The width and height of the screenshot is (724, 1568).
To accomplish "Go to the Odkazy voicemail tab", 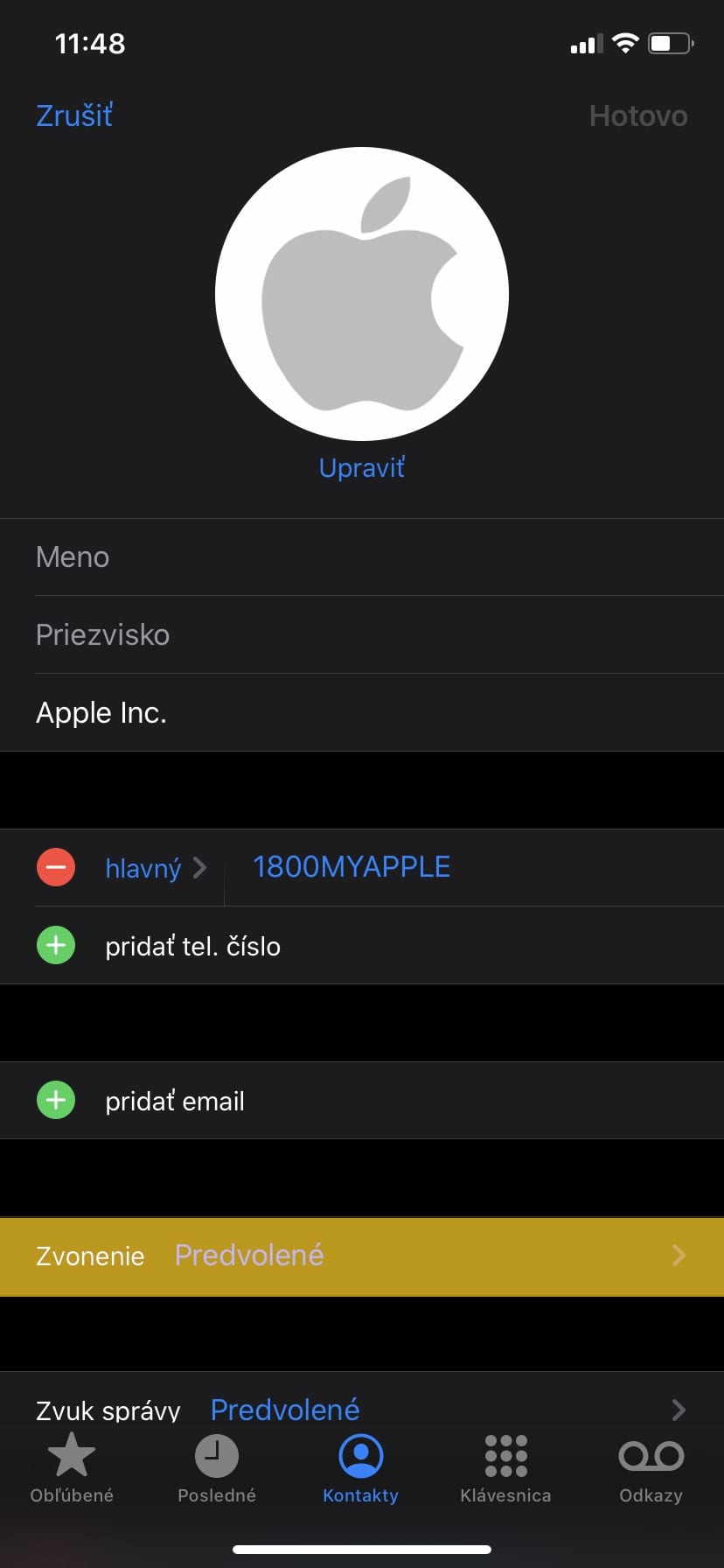I will tap(651, 1468).
